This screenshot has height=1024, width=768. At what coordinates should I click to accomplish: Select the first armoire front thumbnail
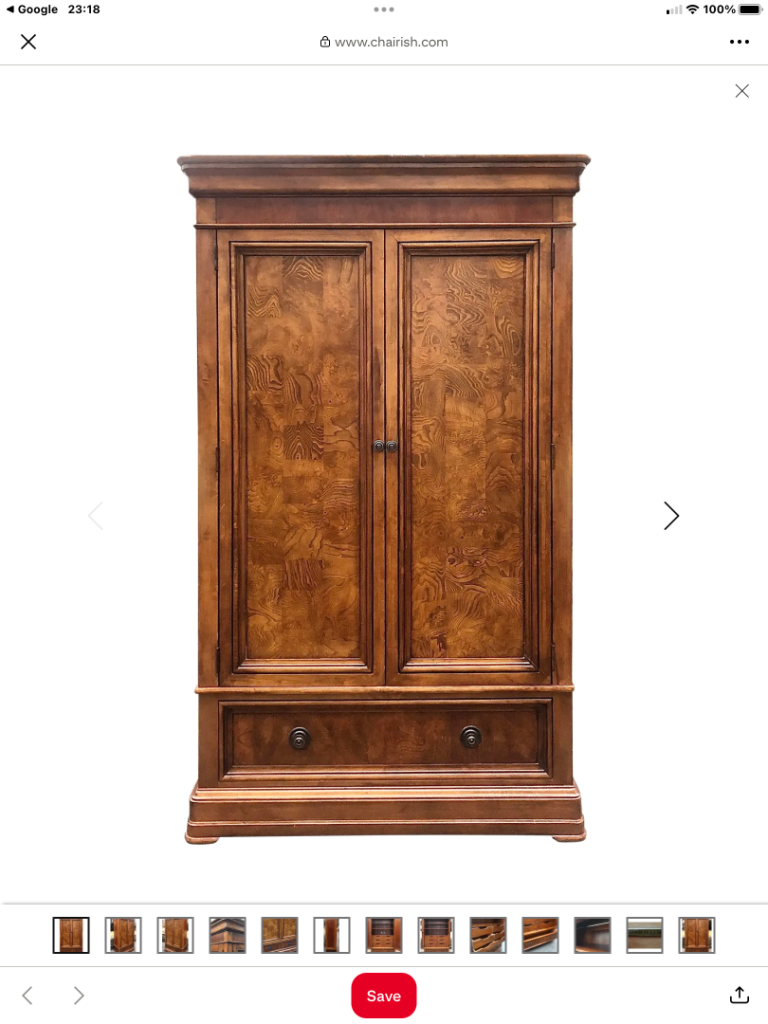click(x=71, y=935)
